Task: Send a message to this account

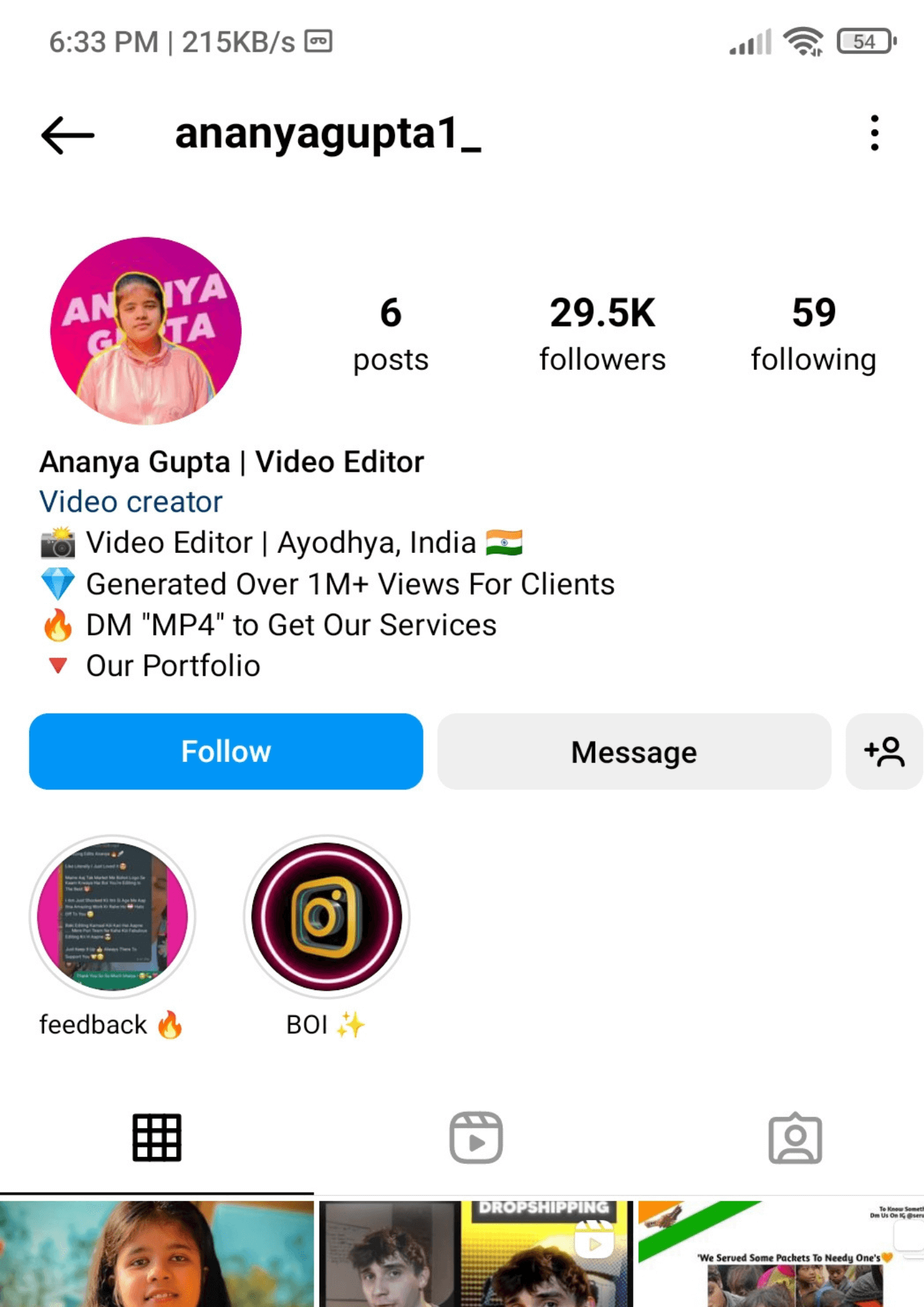Action: click(634, 752)
